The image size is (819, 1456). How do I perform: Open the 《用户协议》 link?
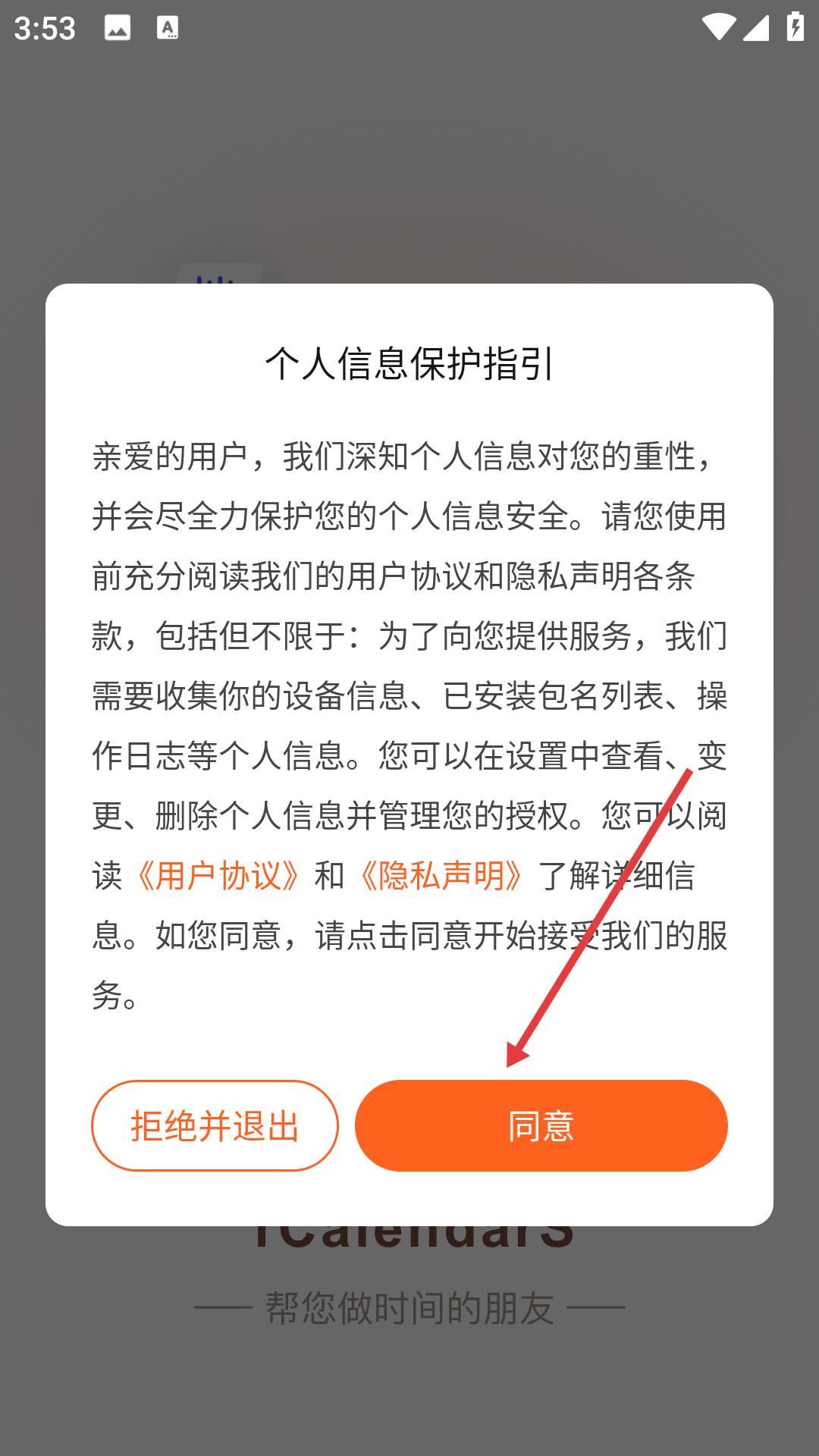pos(219,876)
